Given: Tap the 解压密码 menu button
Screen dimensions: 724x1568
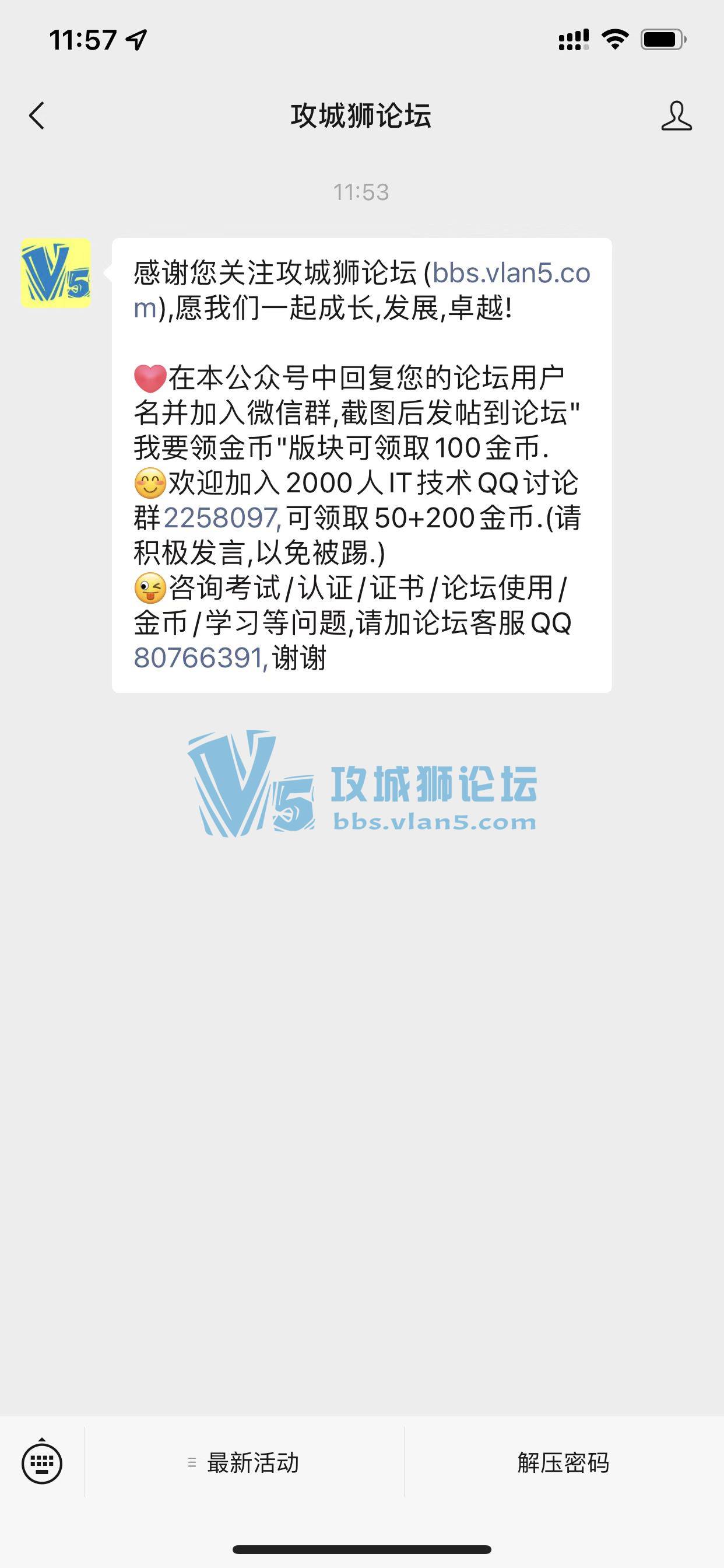Looking at the screenshot, I should click(563, 1462).
